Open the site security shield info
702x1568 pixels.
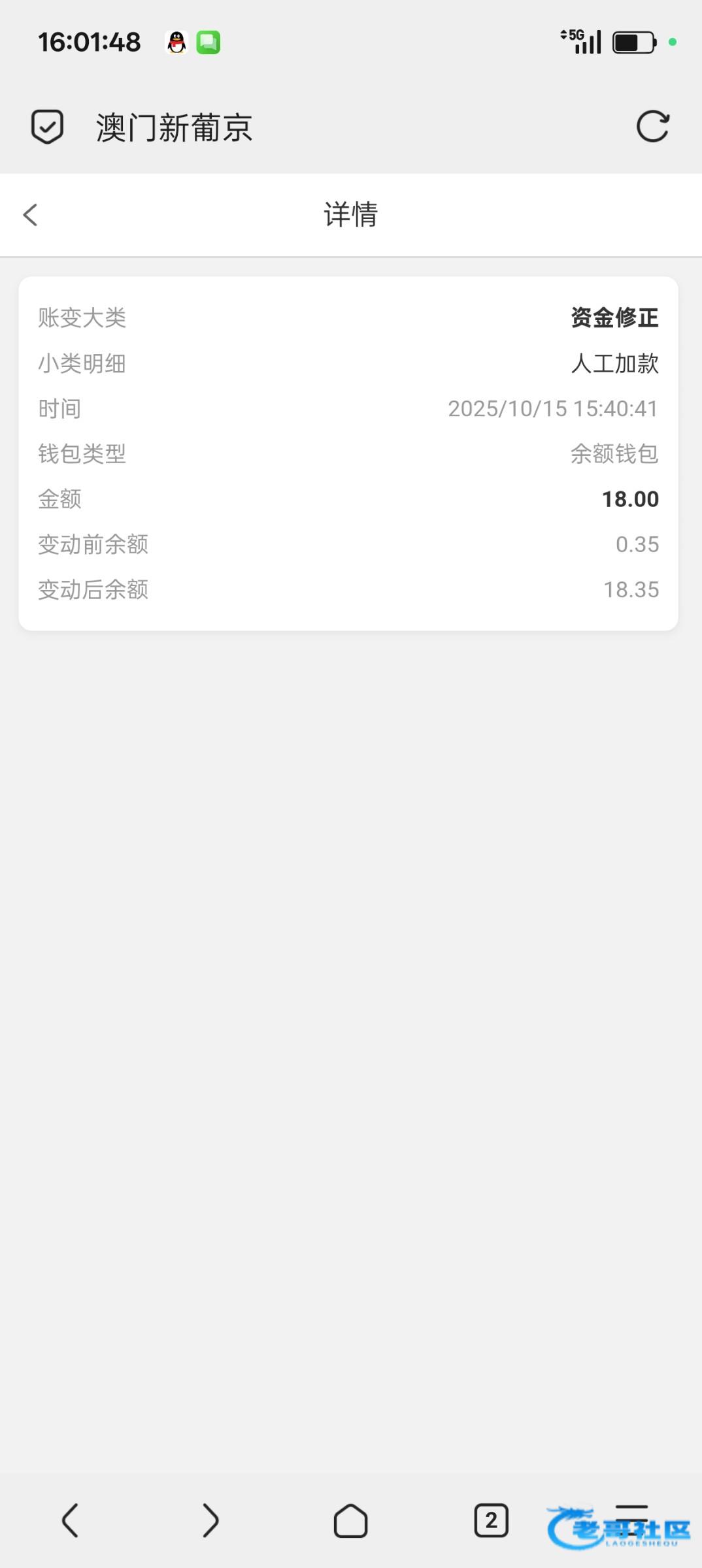click(47, 127)
